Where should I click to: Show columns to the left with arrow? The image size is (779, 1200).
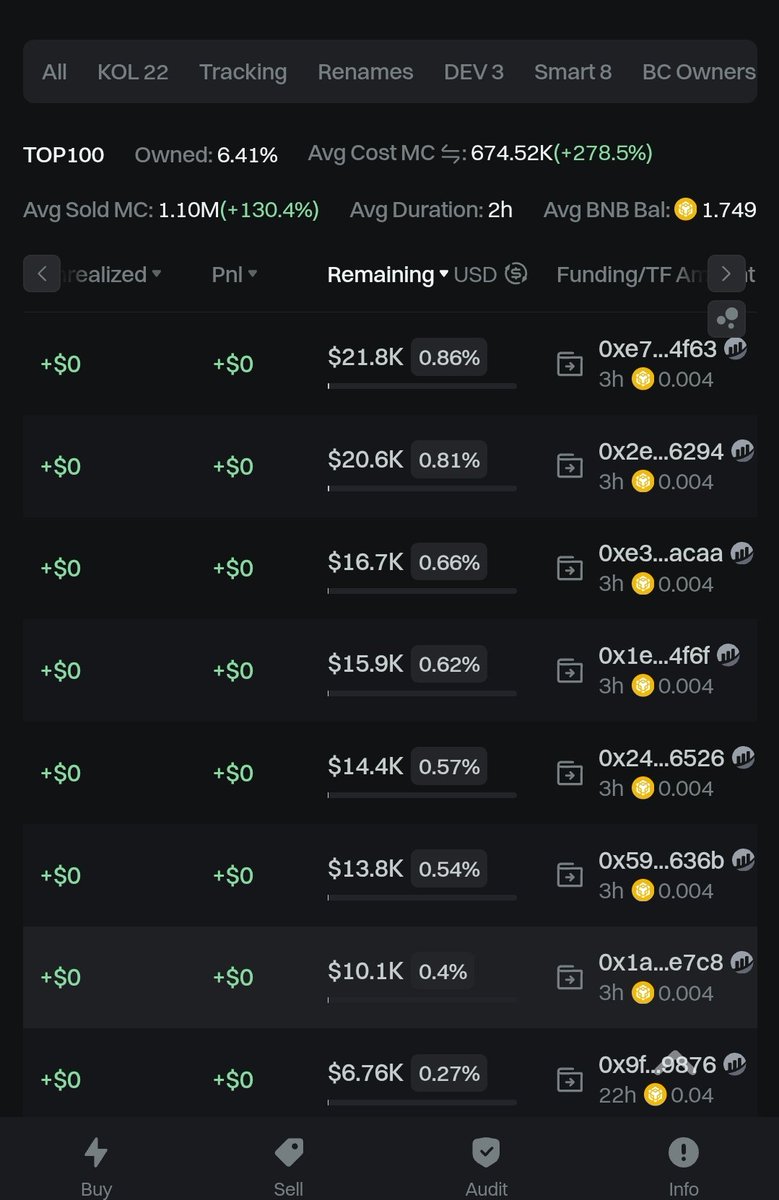(42, 273)
